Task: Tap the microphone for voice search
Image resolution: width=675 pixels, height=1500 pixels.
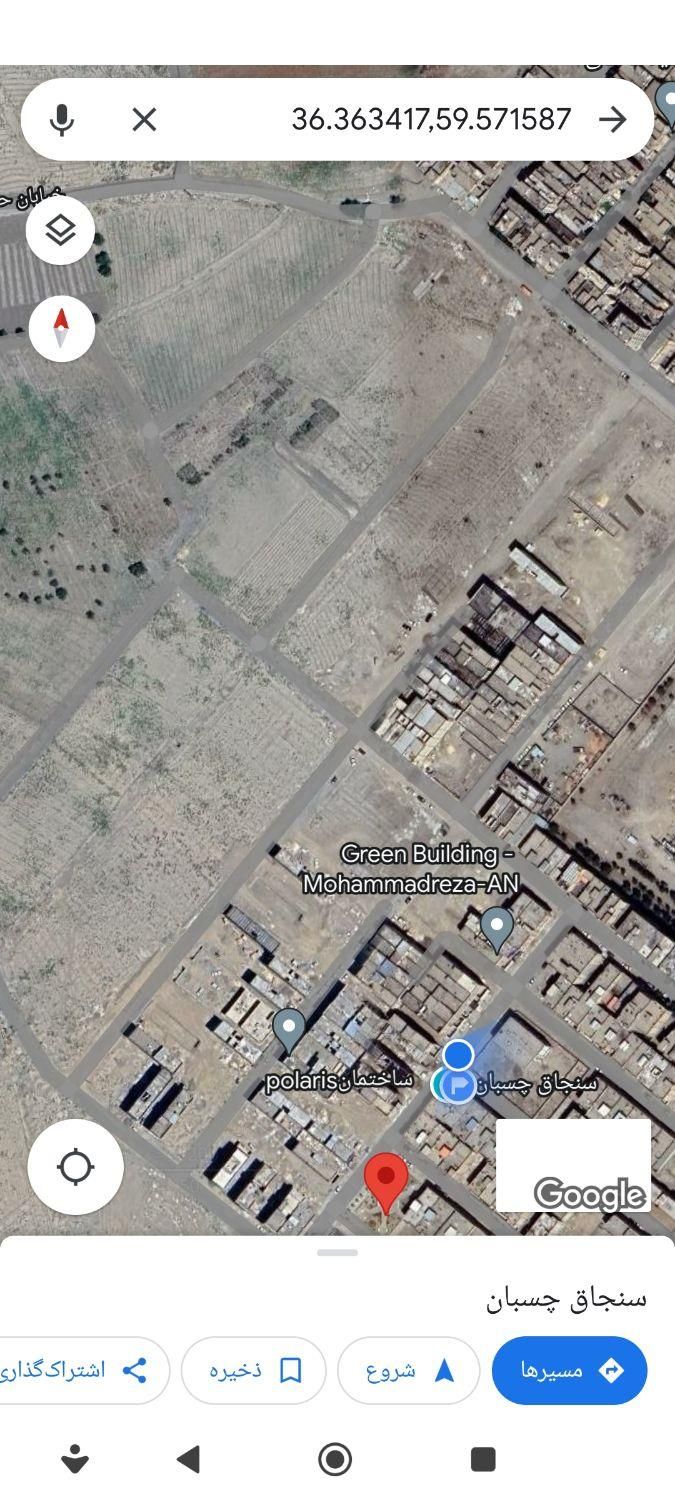Action: [62, 120]
